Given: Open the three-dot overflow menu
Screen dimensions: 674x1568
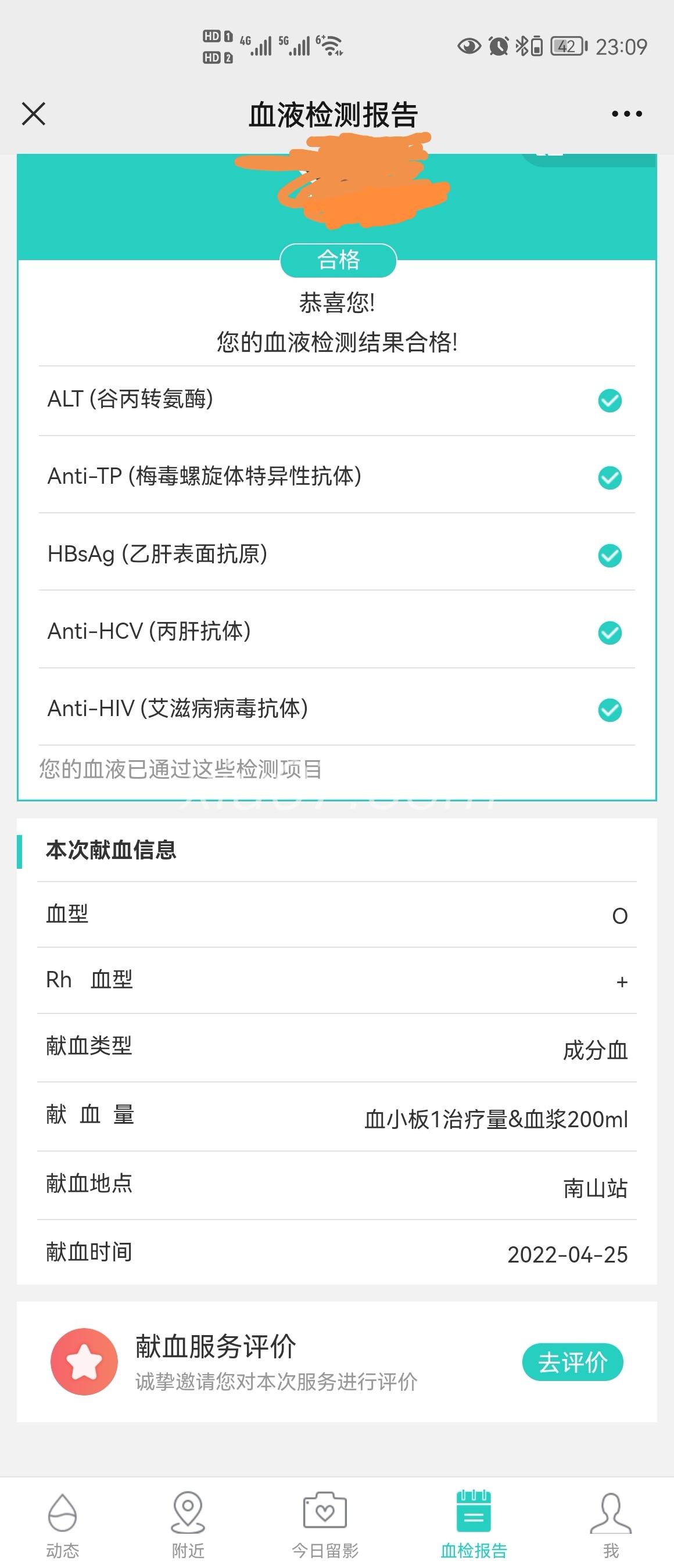Looking at the screenshot, I should pyautogui.click(x=626, y=114).
